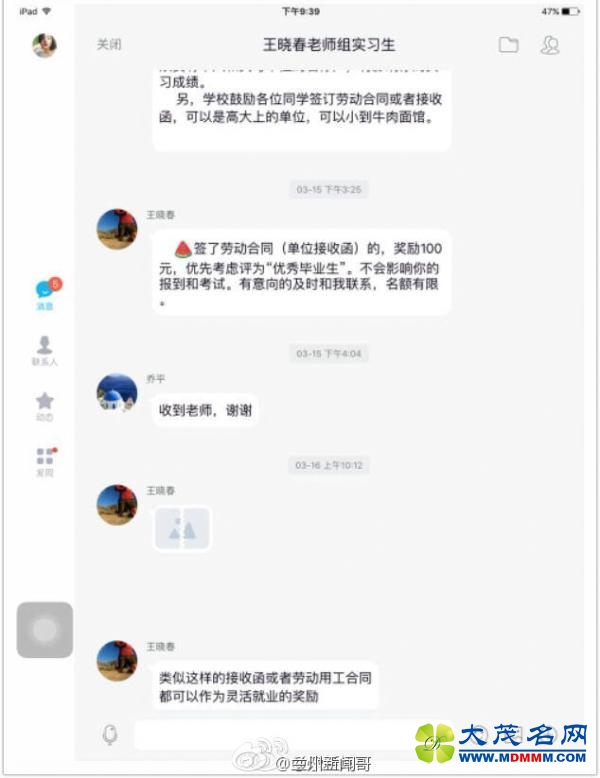Switch to the 动态 tab

45,405
